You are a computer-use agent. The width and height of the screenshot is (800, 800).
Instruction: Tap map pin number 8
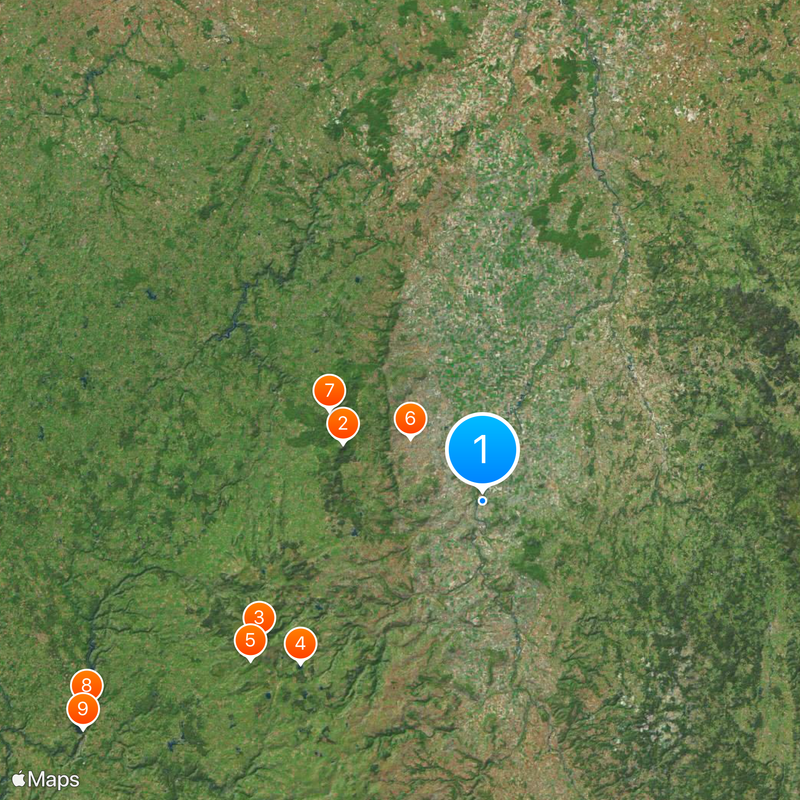[87, 683]
